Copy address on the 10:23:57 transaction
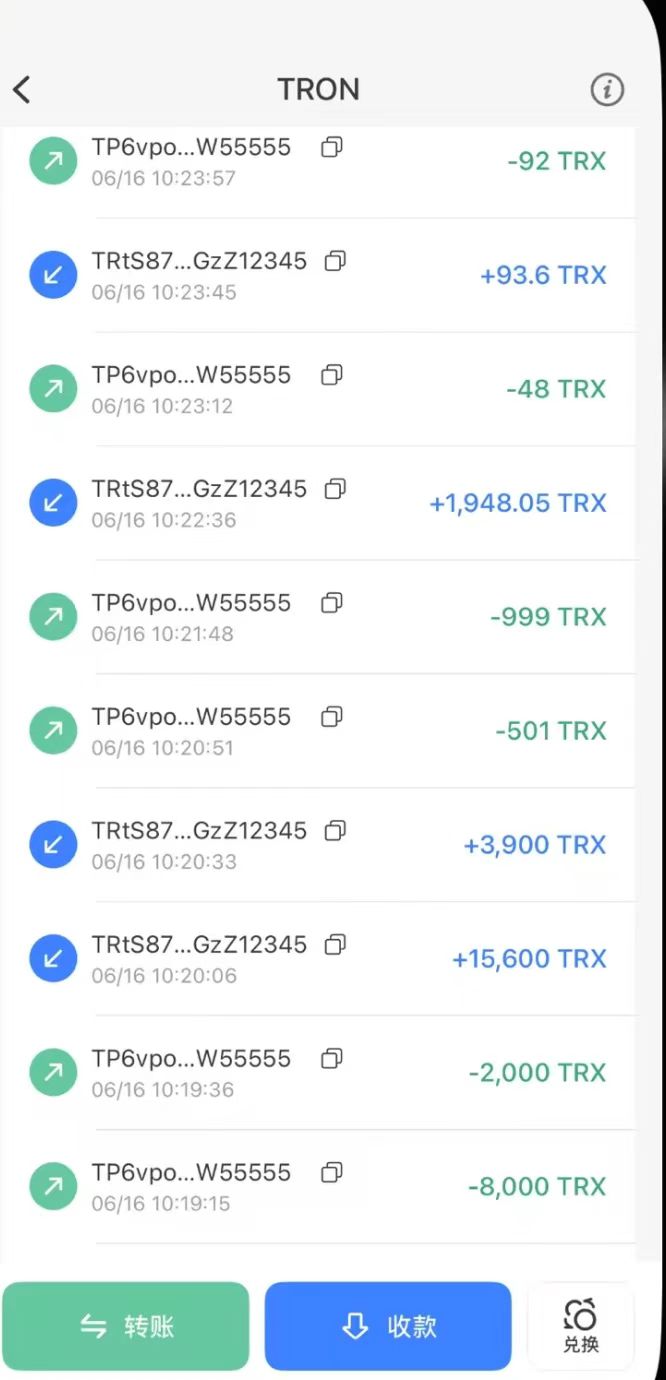The width and height of the screenshot is (666, 1380). coord(332,147)
